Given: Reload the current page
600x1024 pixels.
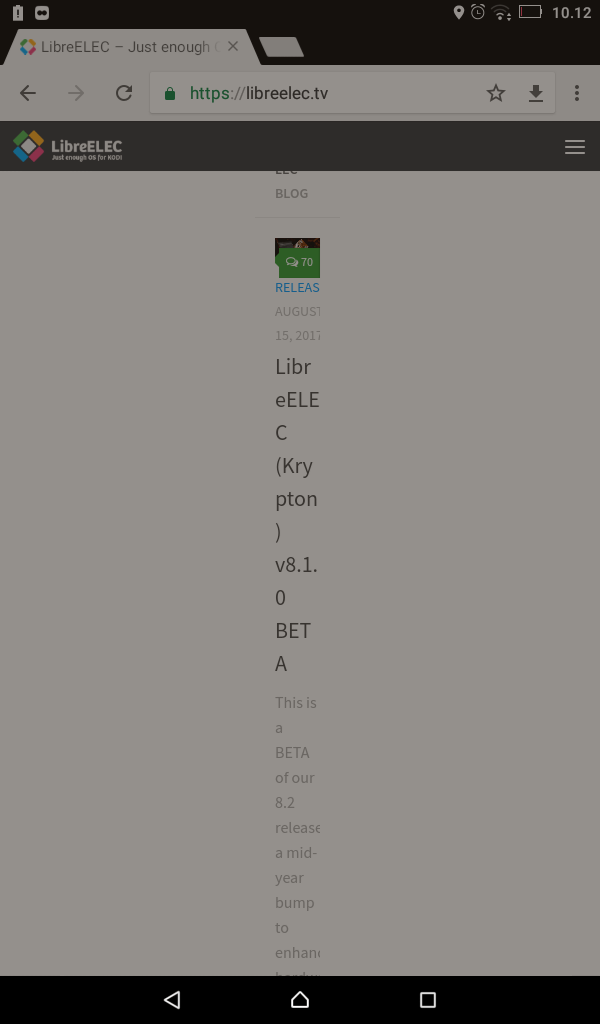Looking at the screenshot, I should pos(124,93).
